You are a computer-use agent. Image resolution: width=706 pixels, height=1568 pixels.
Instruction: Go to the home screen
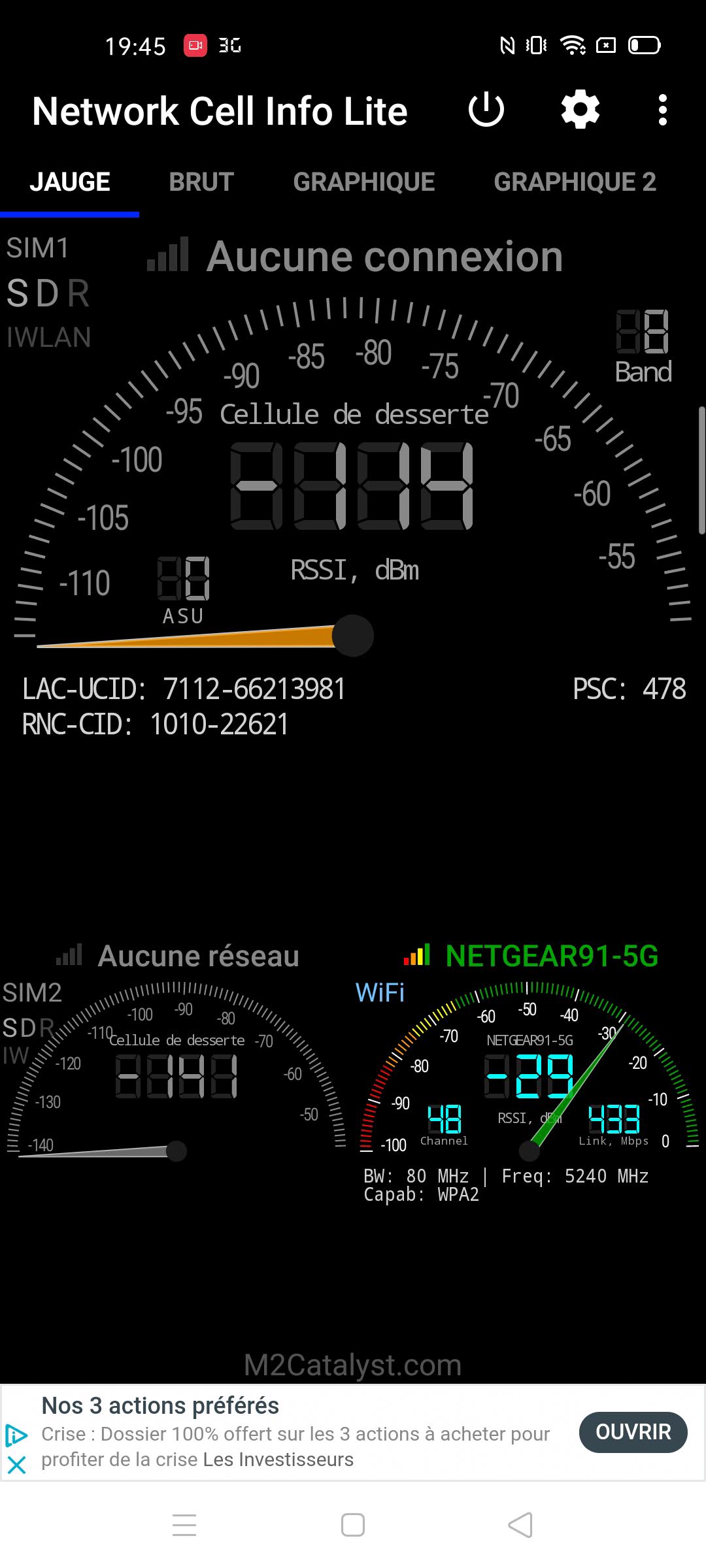(353, 1525)
